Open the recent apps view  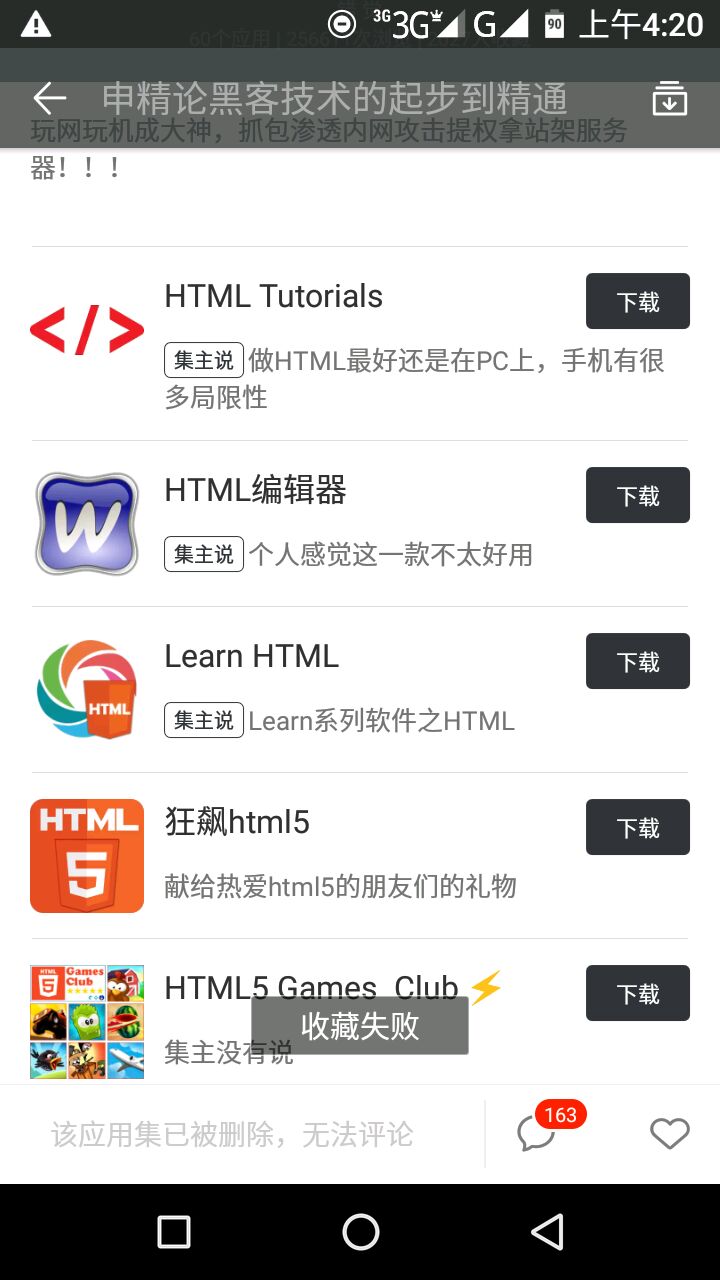[x=174, y=1232]
